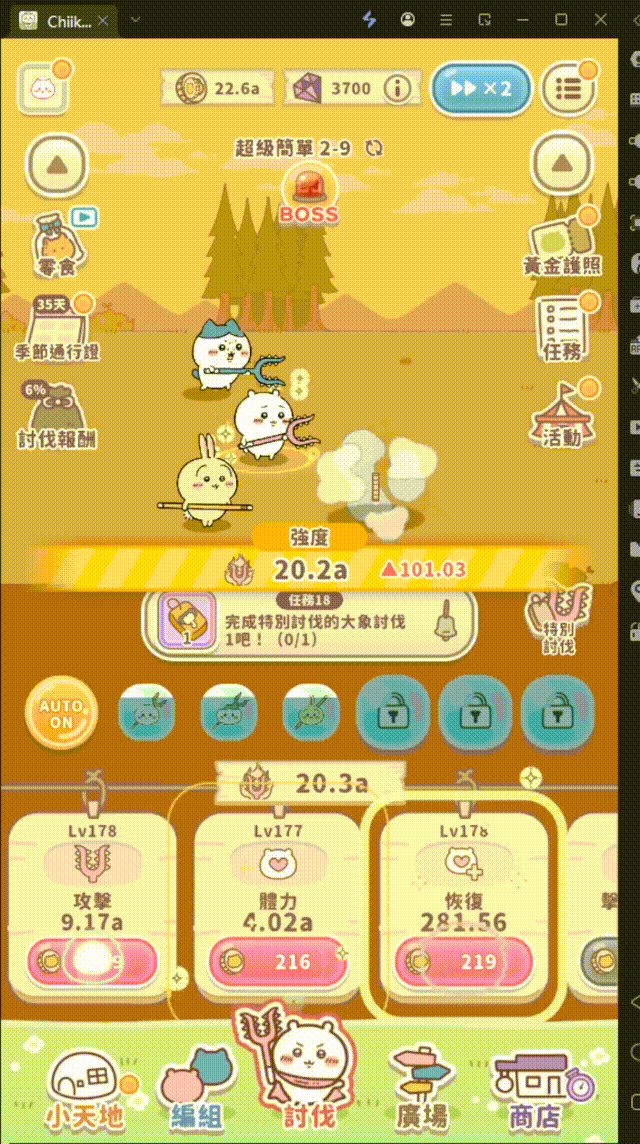Challenge the BOSS

(x=308, y=194)
